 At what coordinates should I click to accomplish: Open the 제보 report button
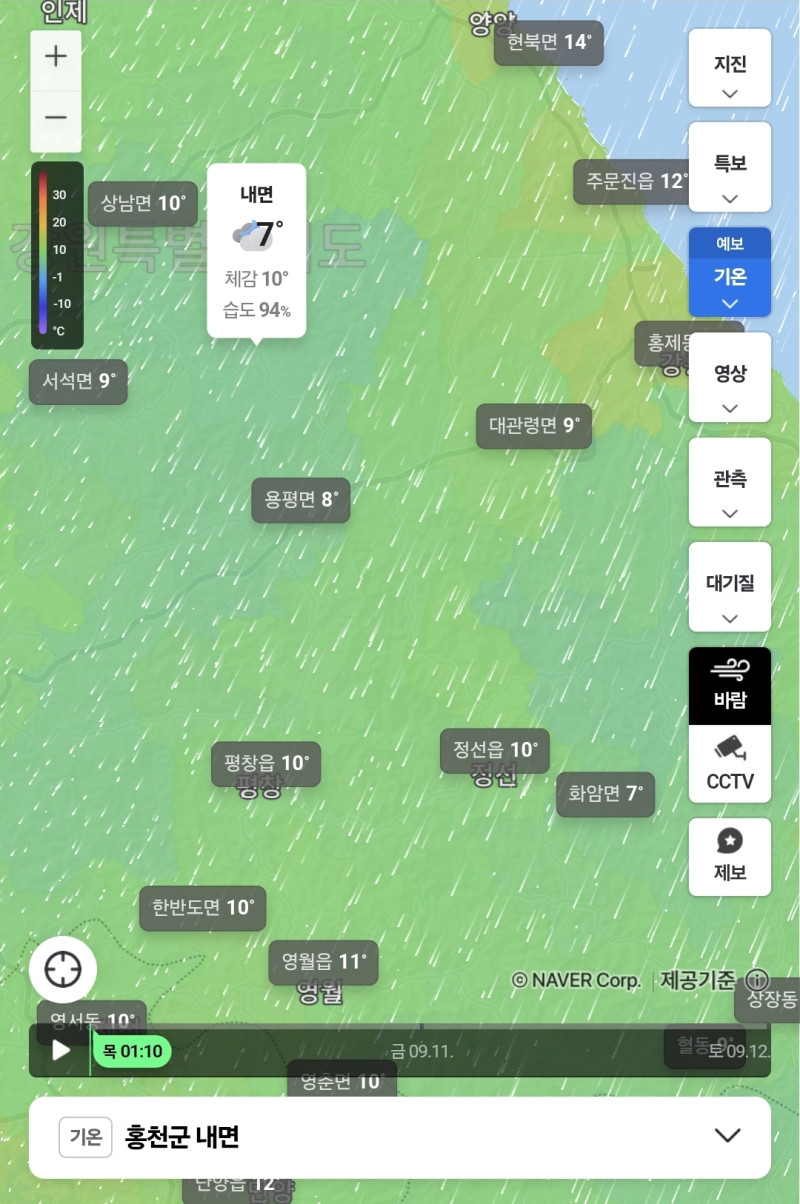730,857
